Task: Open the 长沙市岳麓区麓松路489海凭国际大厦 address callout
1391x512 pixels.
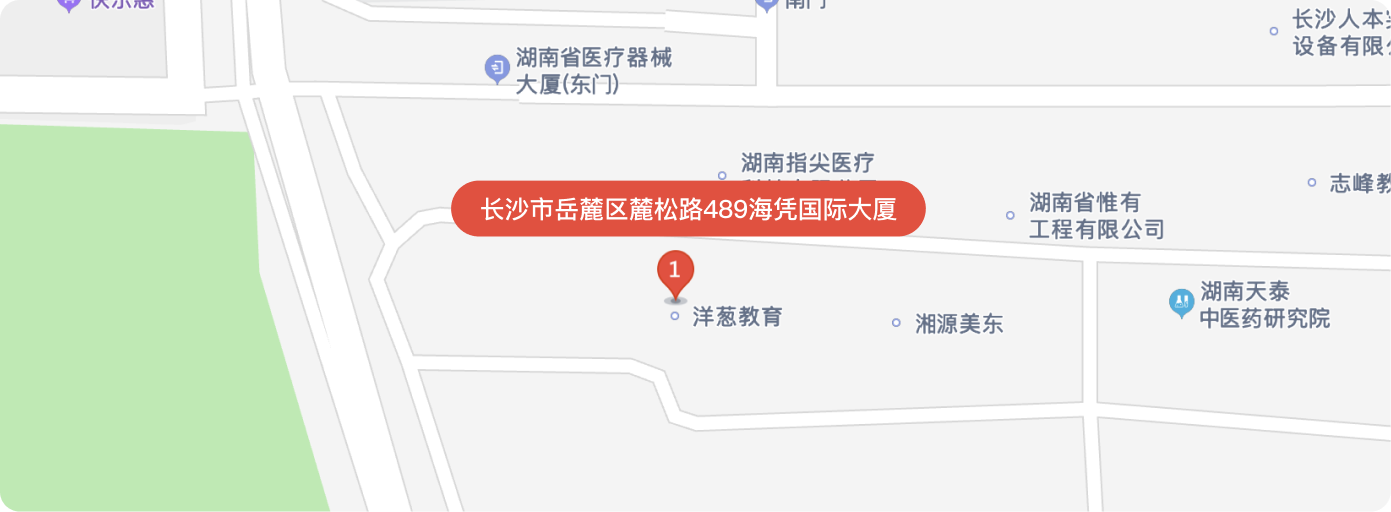Action: (x=688, y=209)
